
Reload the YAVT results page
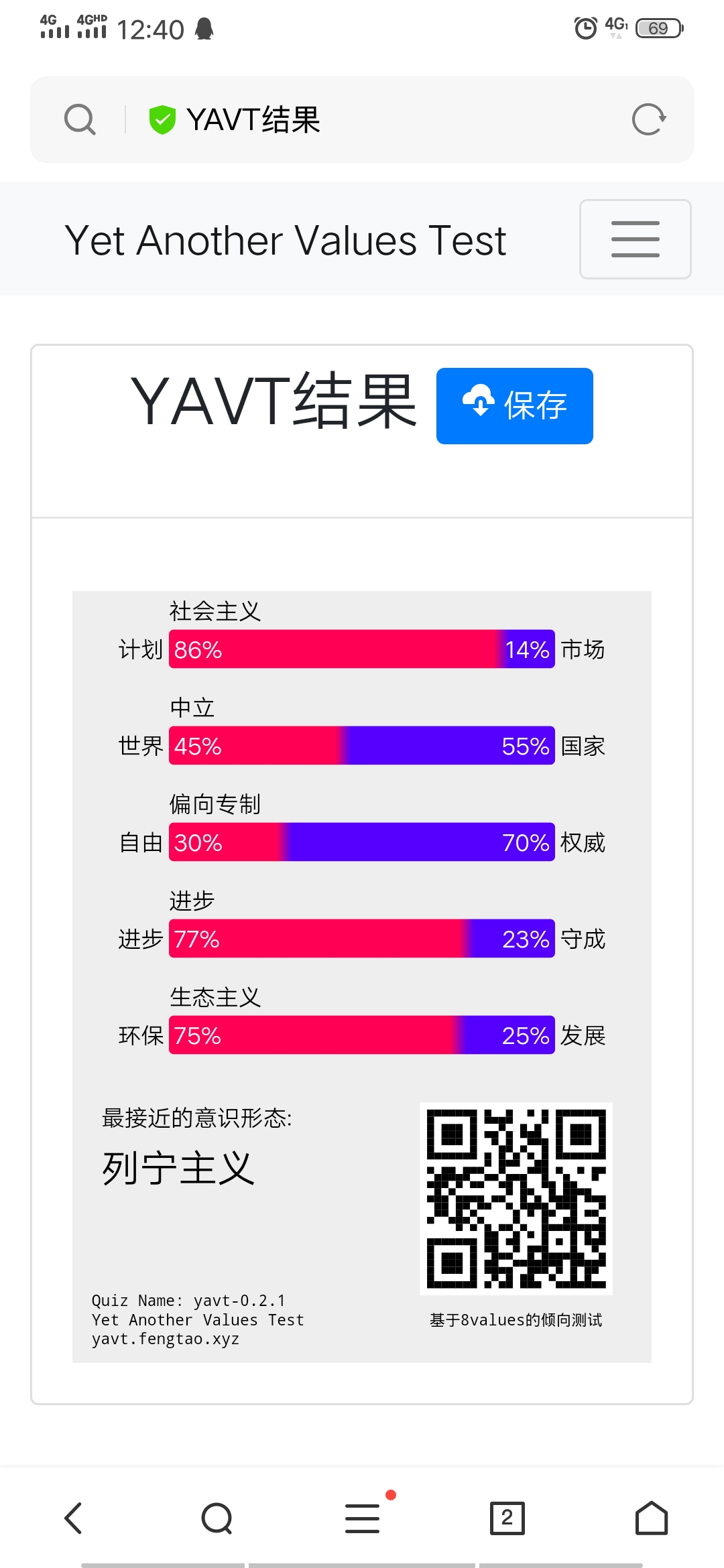(x=648, y=120)
